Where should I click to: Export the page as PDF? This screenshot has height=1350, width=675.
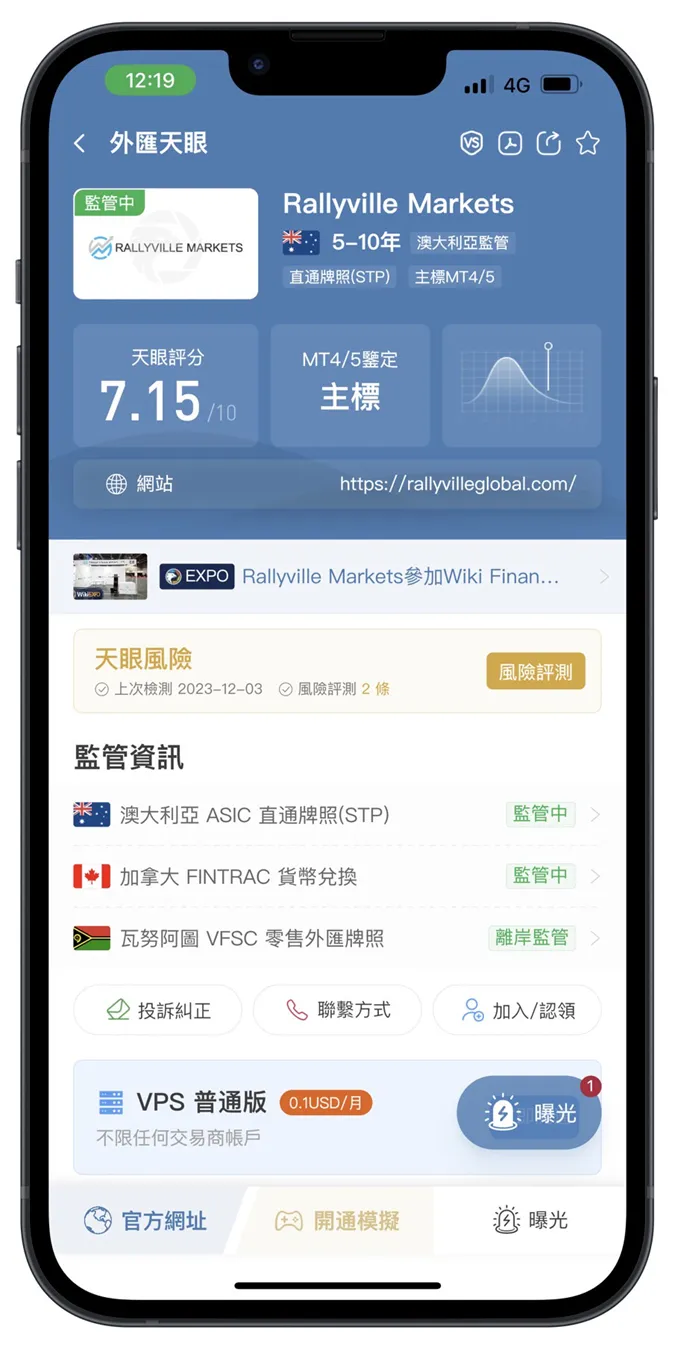click(x=511, y=143)
